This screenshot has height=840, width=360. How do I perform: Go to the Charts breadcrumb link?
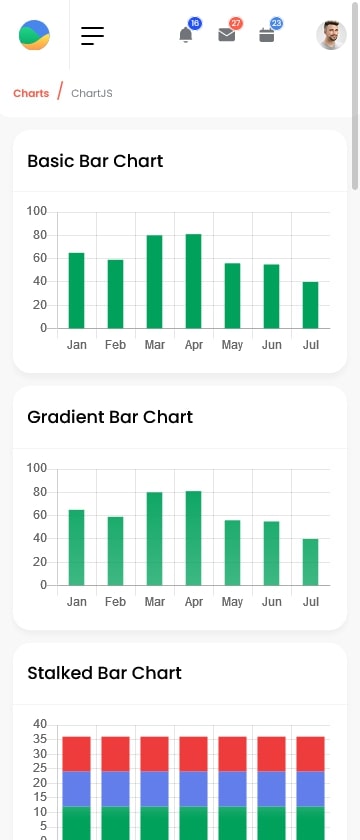(31, 93)
